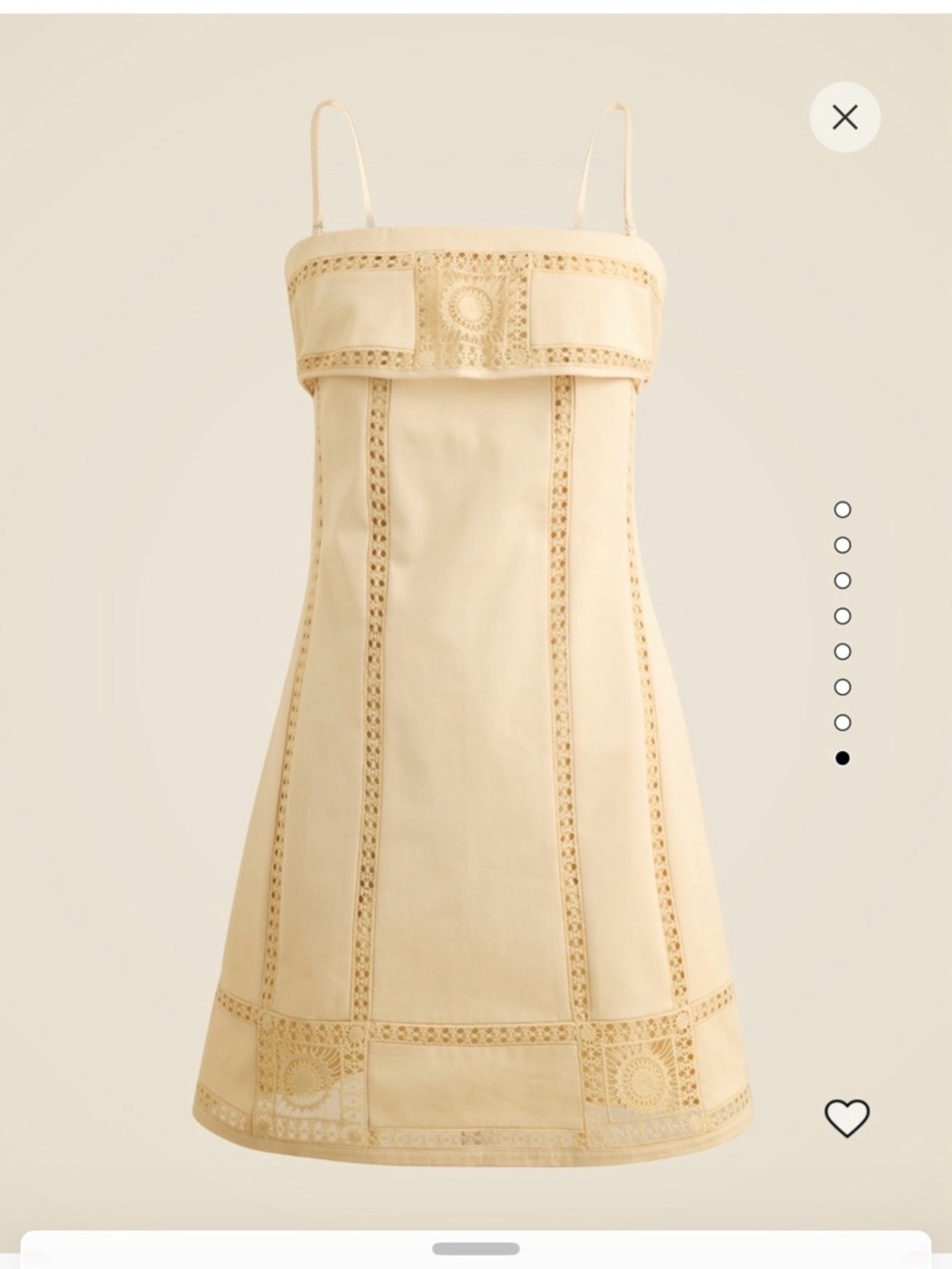Activate the topmost unfilled image indicator dot
This screenshot has height=1269, width=952.
pos(843,510)
